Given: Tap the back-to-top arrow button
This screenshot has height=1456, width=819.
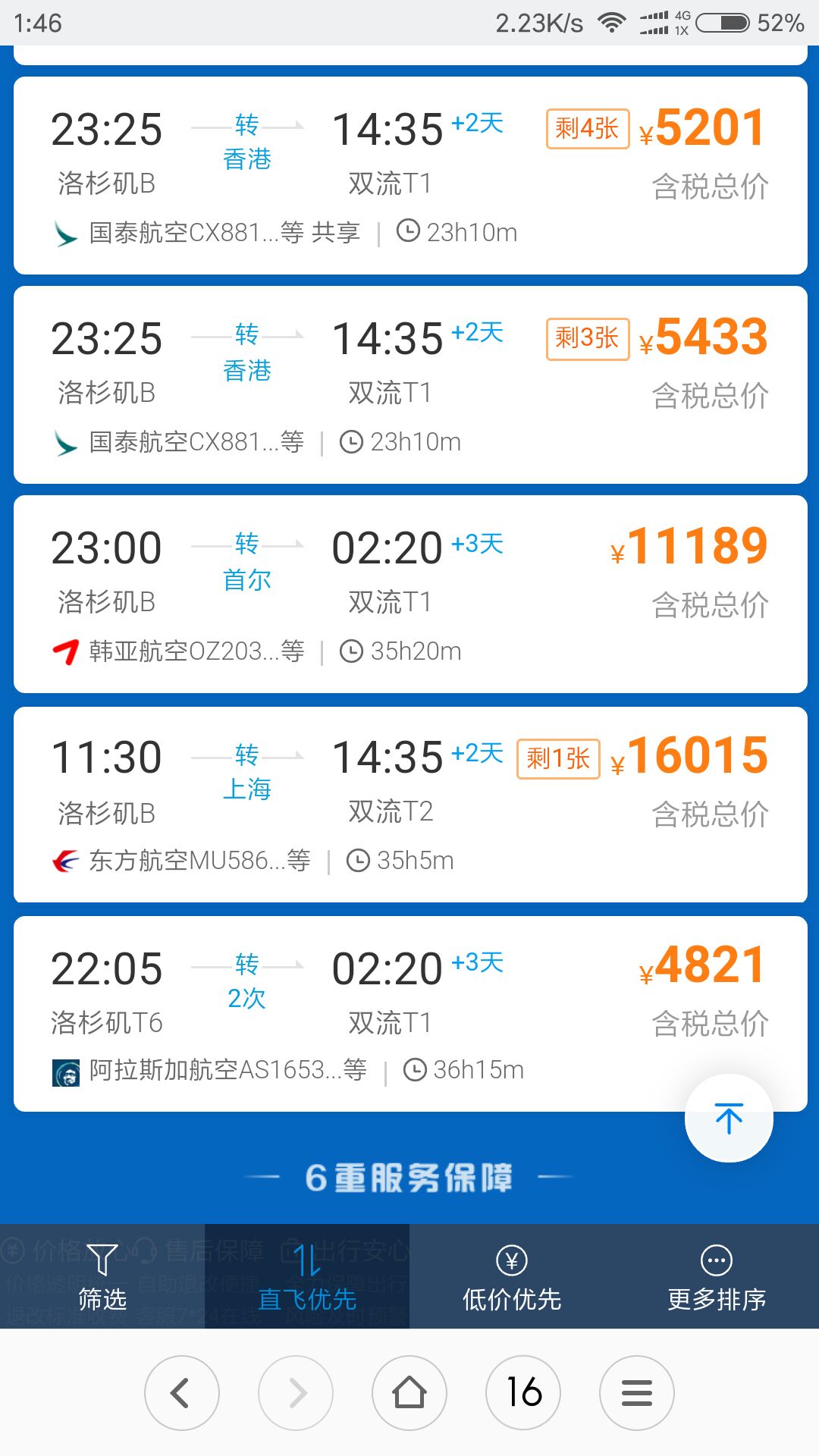Looking at the screenshot, I should pos(729,1118).
